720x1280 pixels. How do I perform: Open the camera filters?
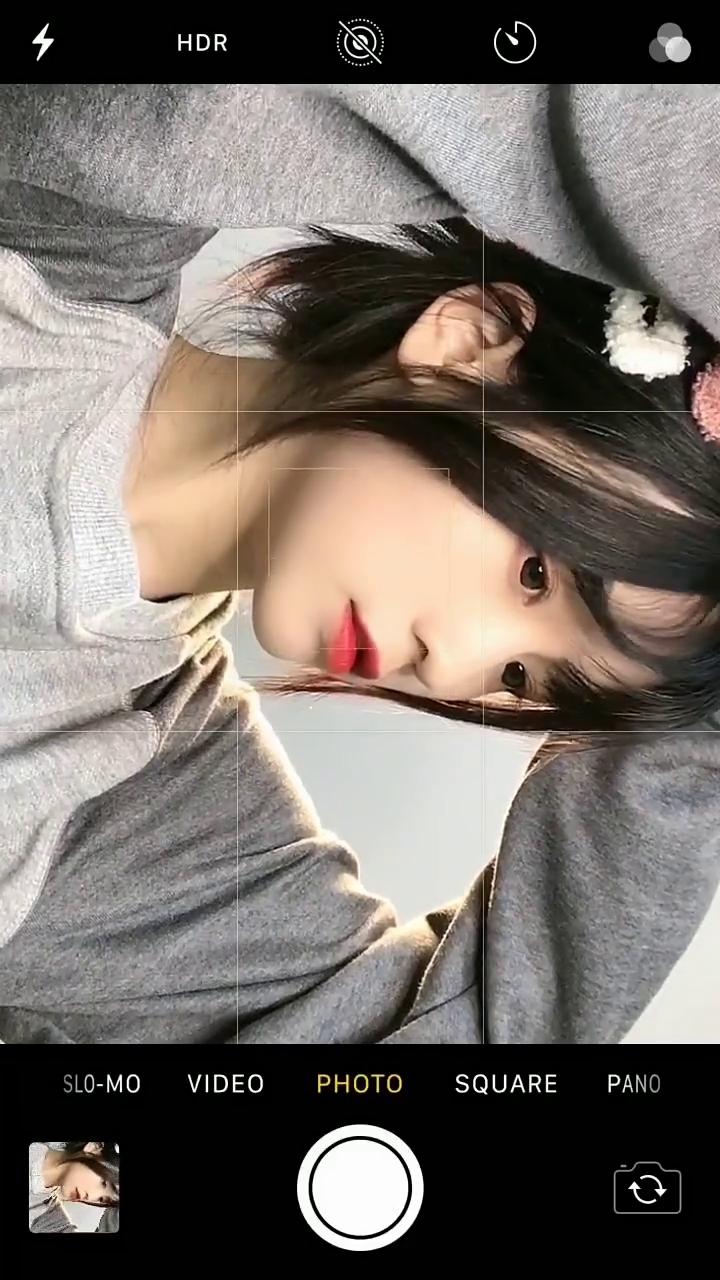click(670, 43)
